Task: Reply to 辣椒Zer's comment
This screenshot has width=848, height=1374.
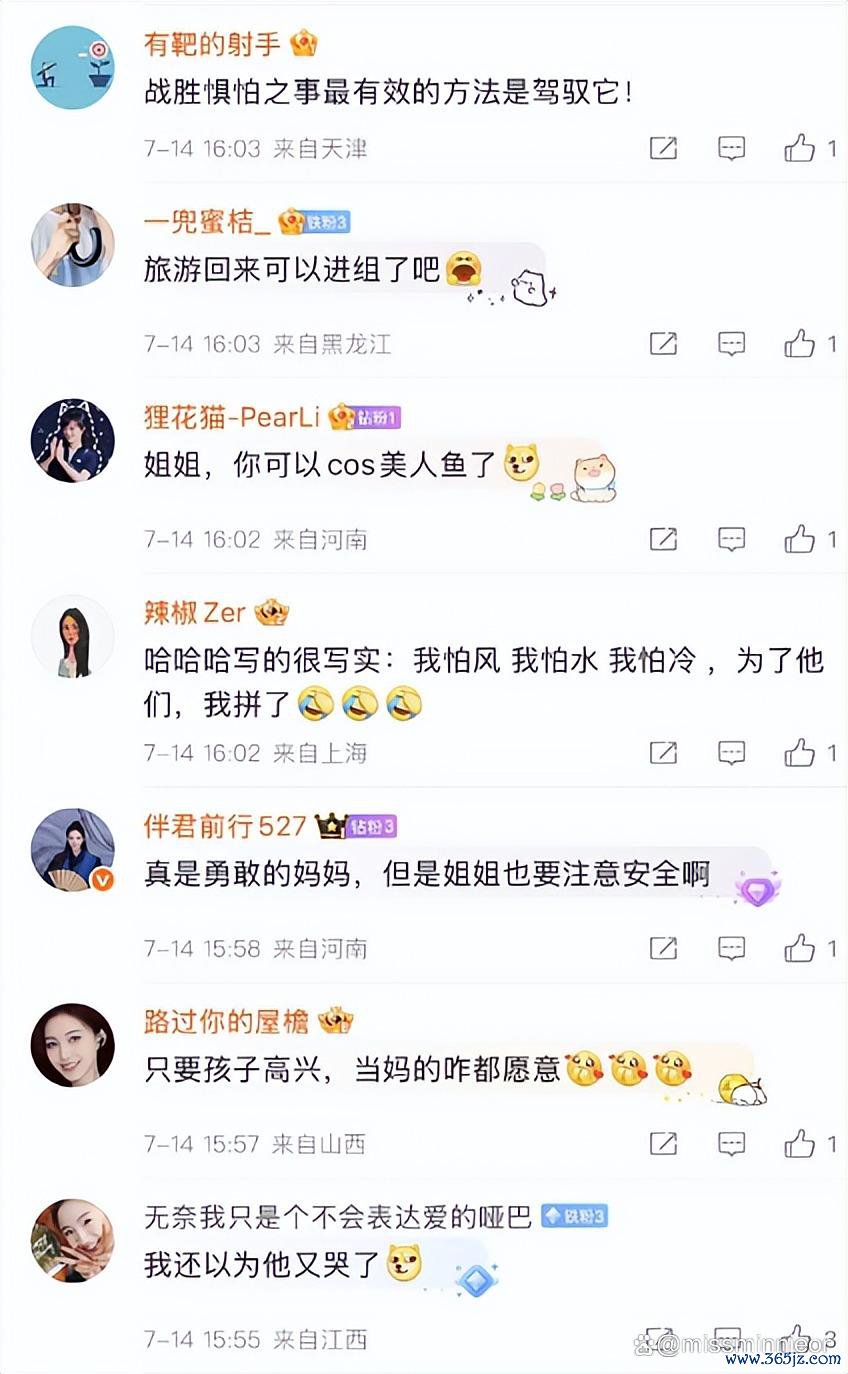Action: point(732,752)
